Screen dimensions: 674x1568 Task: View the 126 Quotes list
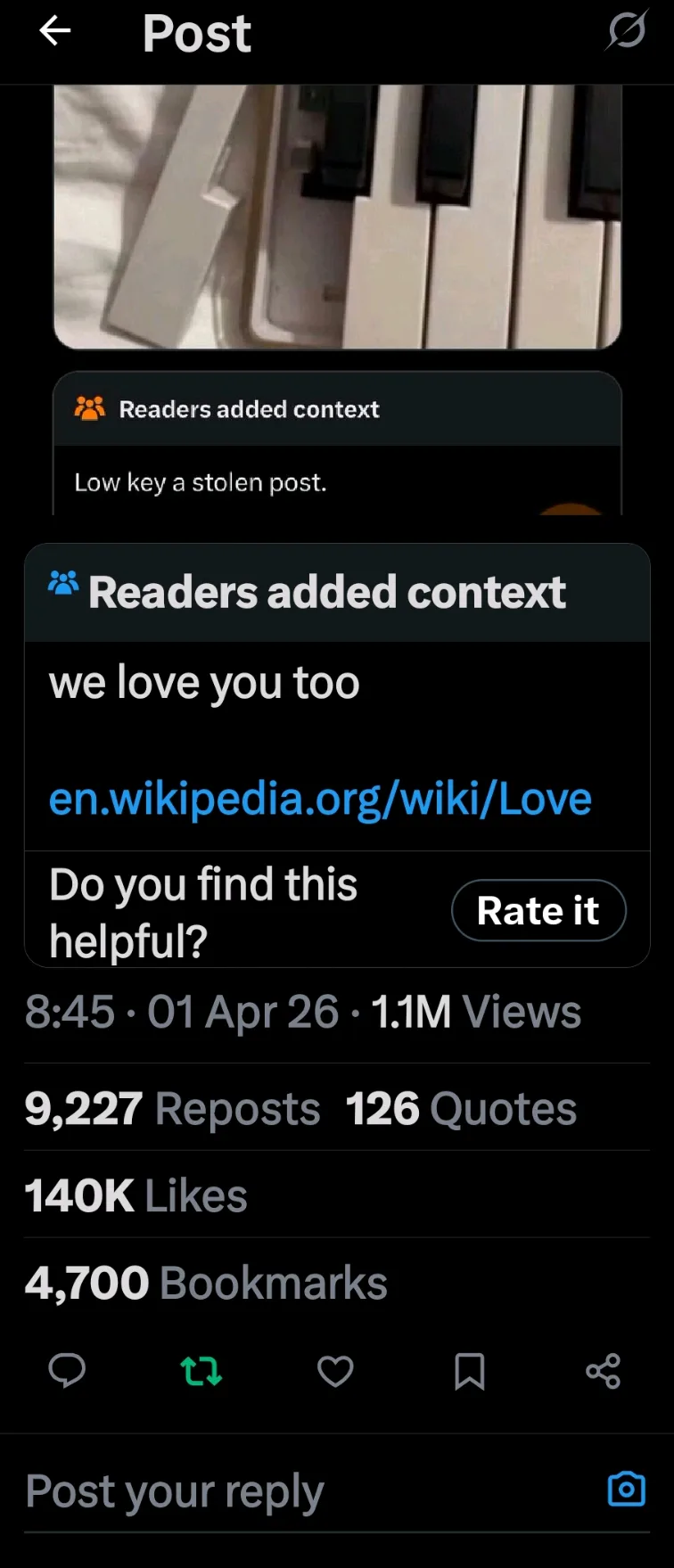pos(461,1109)
